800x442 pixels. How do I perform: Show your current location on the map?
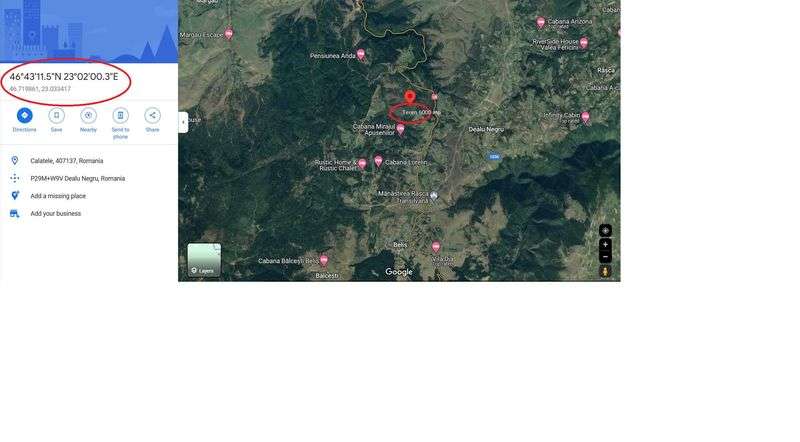pyautogui.click(x=605, y=231)
